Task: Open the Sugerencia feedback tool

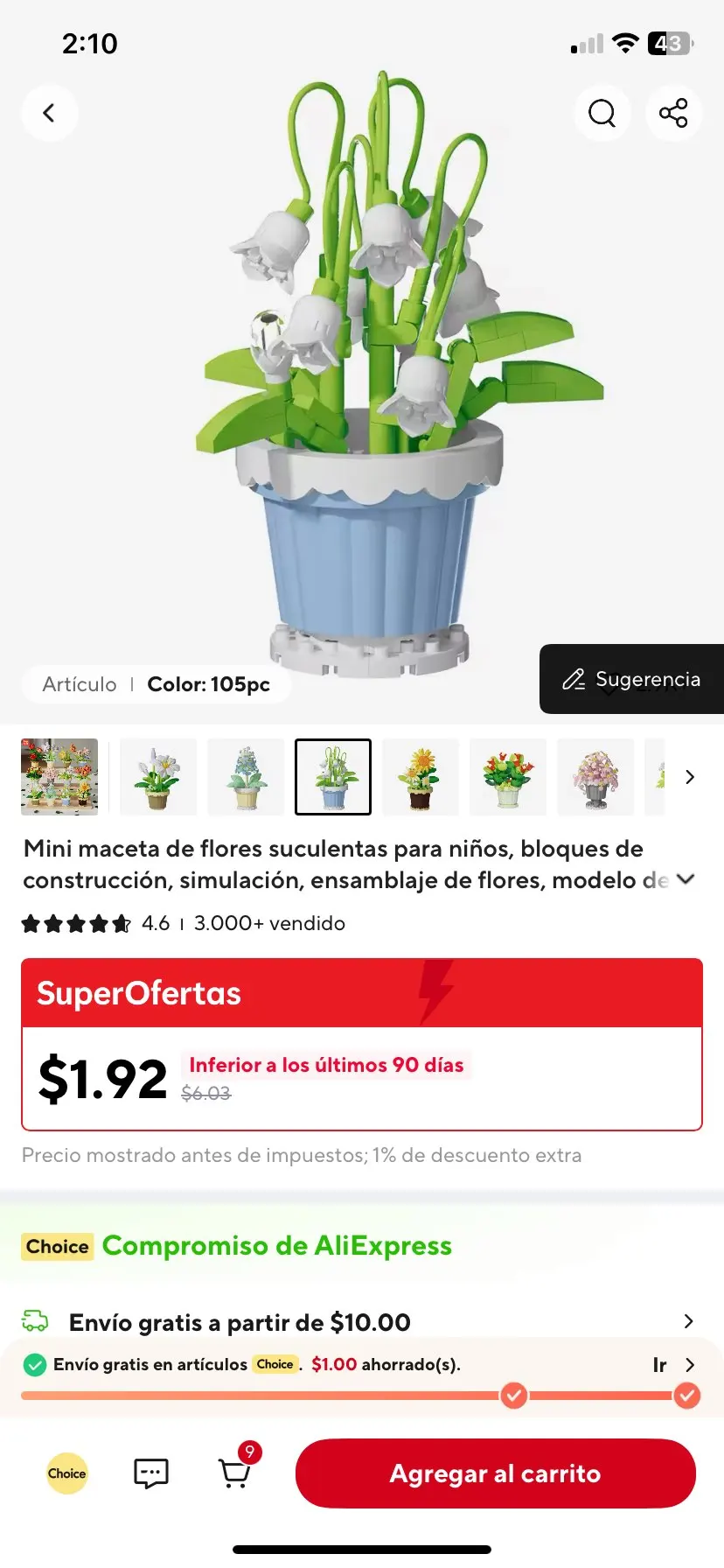Action: (631, 680)
